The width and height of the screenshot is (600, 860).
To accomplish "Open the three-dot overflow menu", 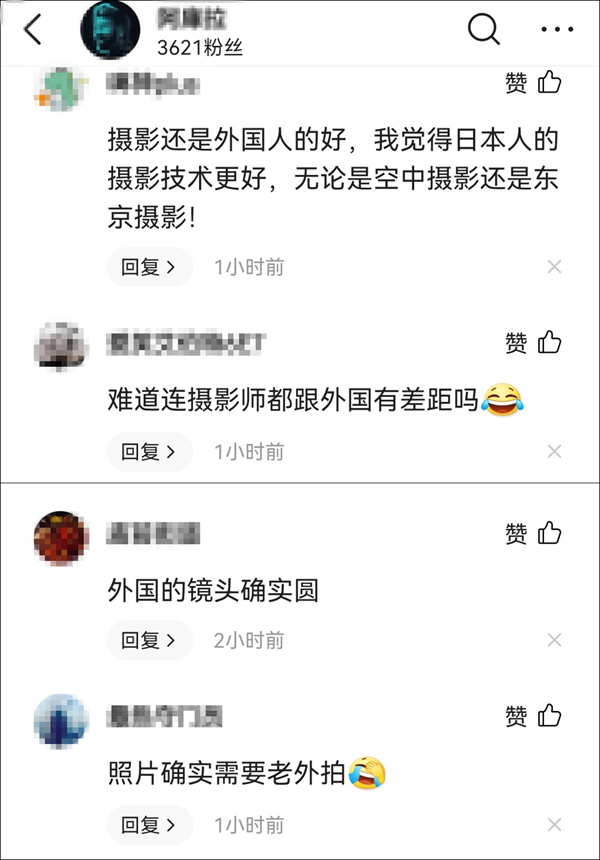I will point(557,30).
